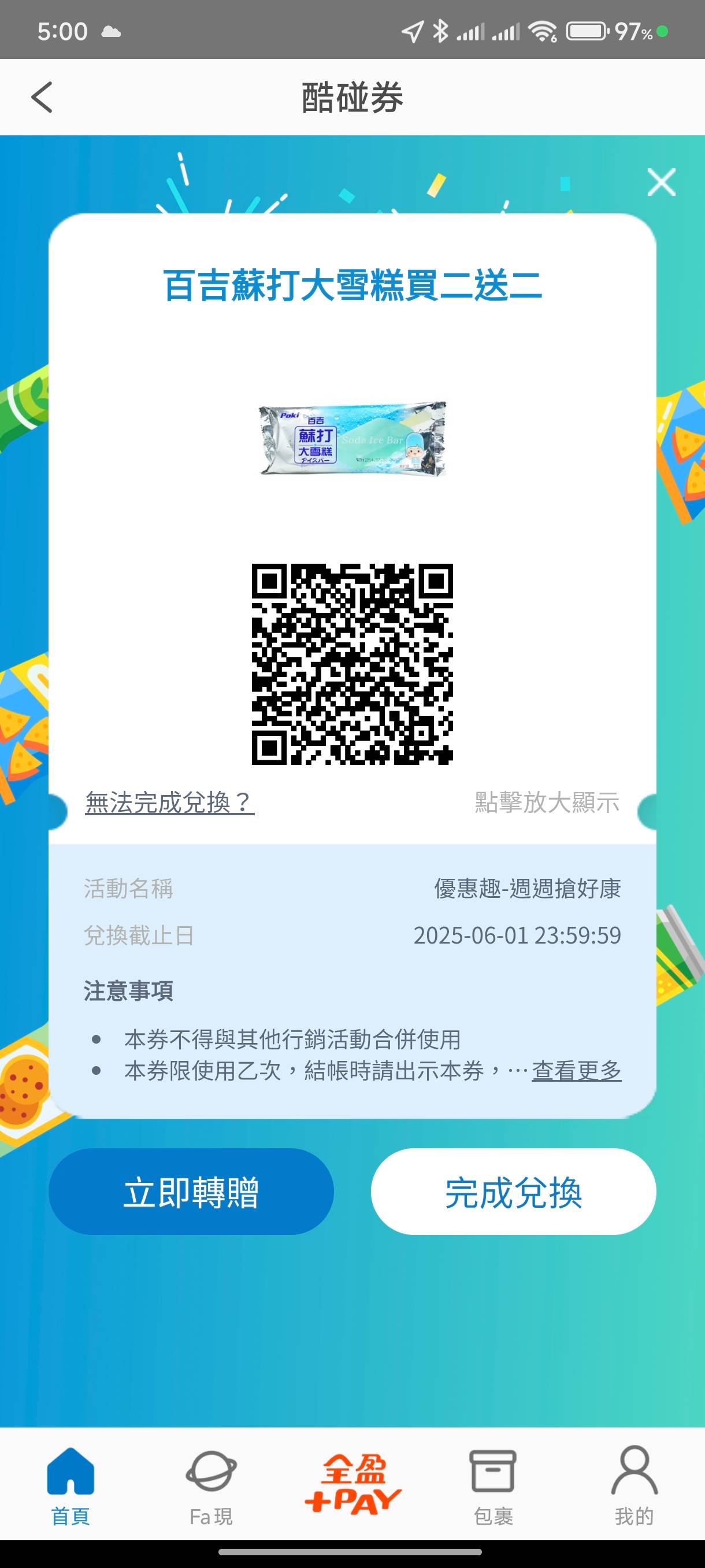The width and height of the screenshot is (705, 1568).
Task: Switch to the 我的 tab
Action: click(x=634, y=1486)
